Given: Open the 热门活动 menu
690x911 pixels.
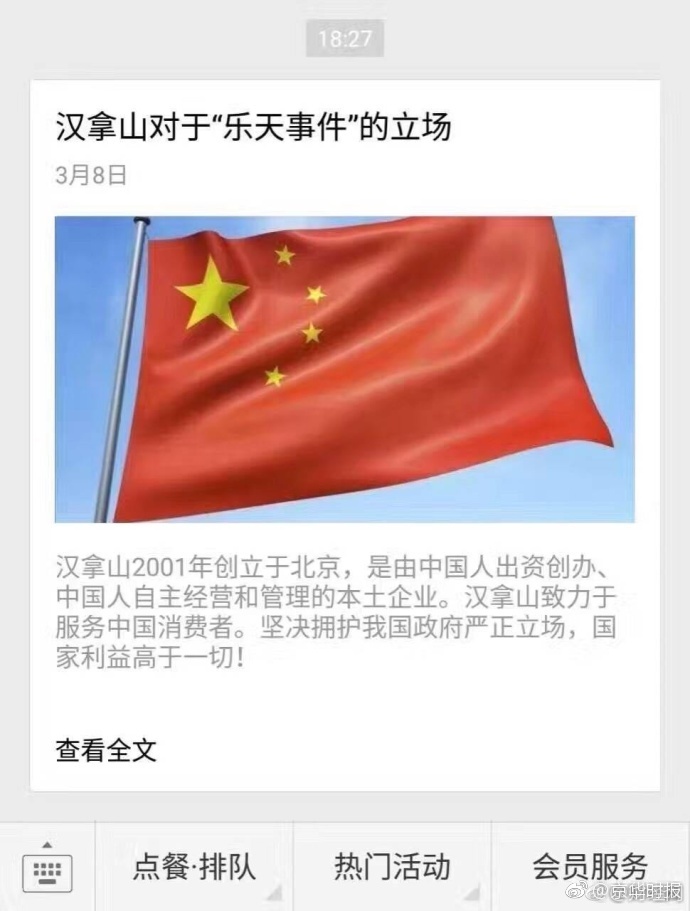Looking at the screenshot, I should (392, 866).
